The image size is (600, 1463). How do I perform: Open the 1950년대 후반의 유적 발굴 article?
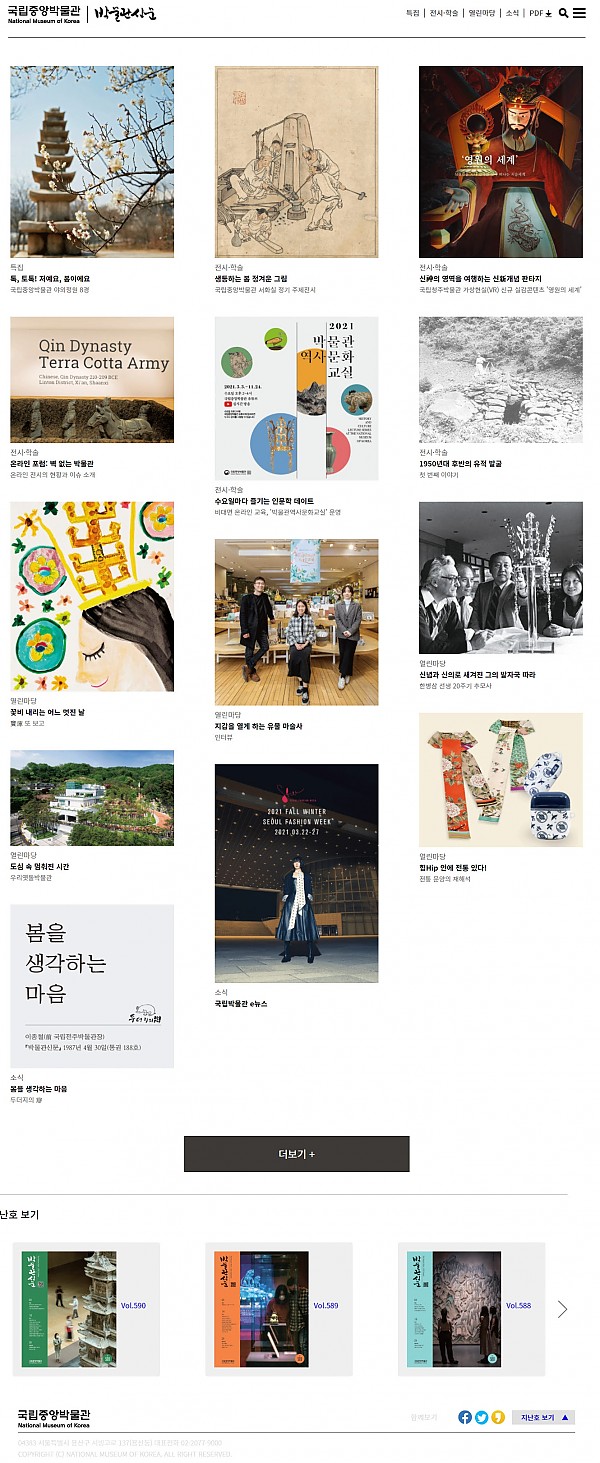point(500,379)
